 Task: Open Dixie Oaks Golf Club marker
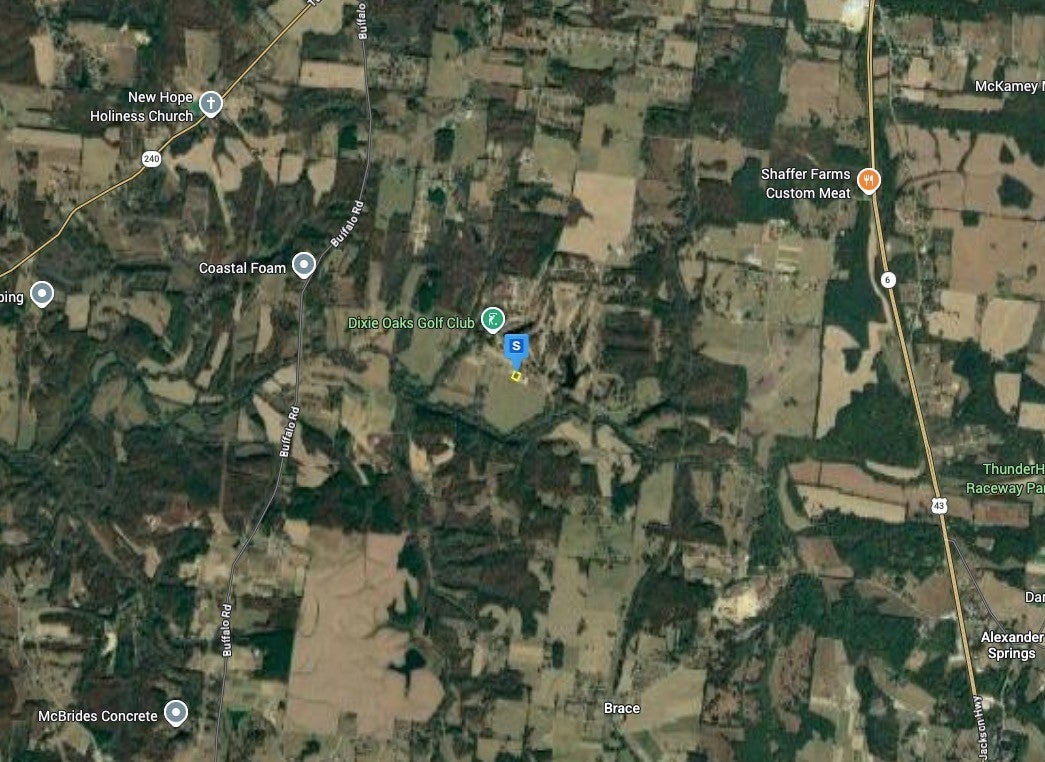point(492,320)
